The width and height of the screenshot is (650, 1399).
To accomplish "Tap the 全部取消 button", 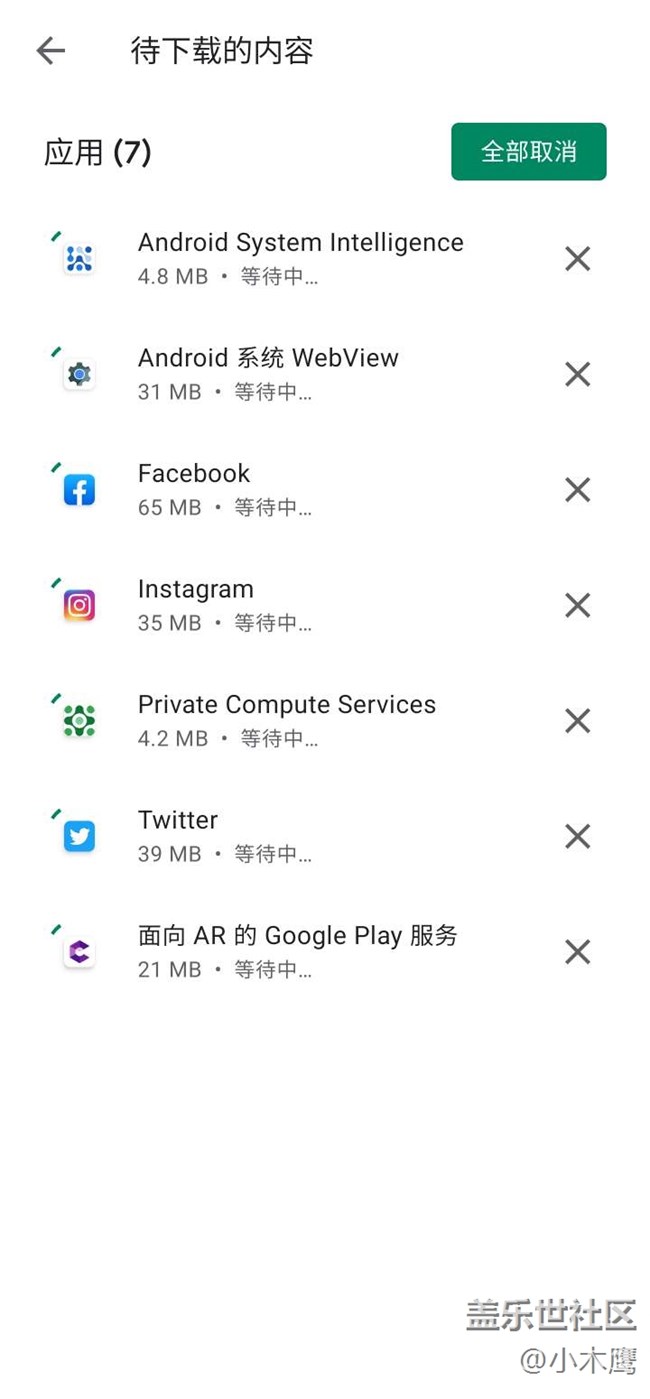I will pyautogui.click(x=528, y=152).
